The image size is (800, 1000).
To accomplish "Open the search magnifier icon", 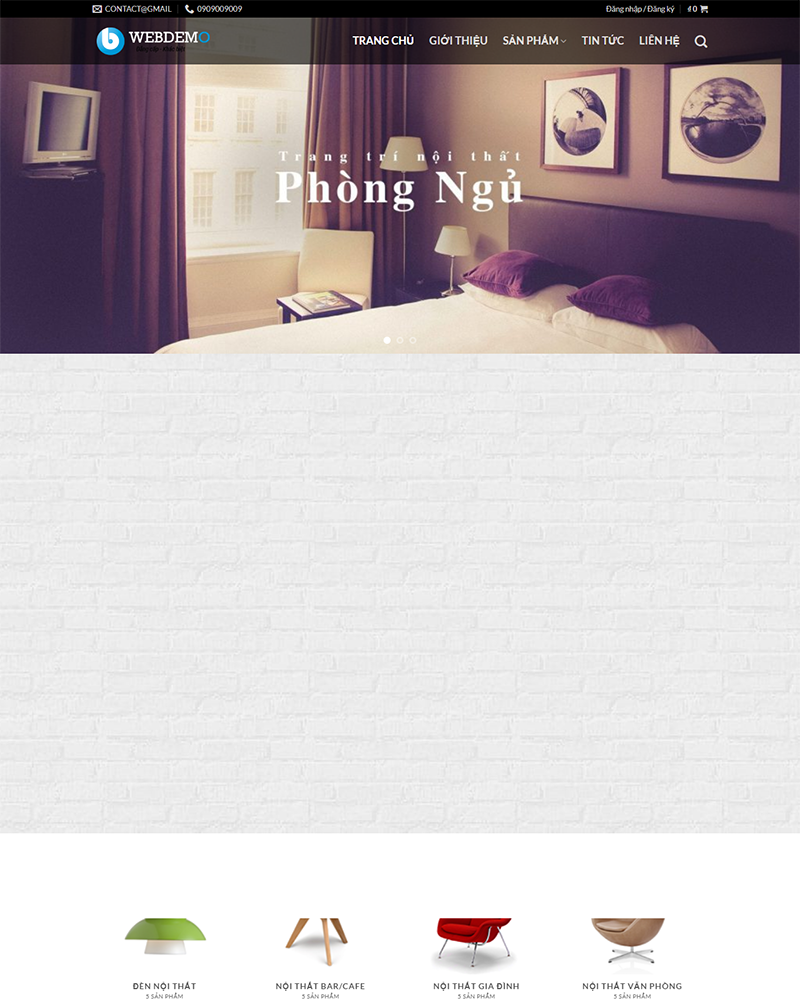I will coord(701,41).
